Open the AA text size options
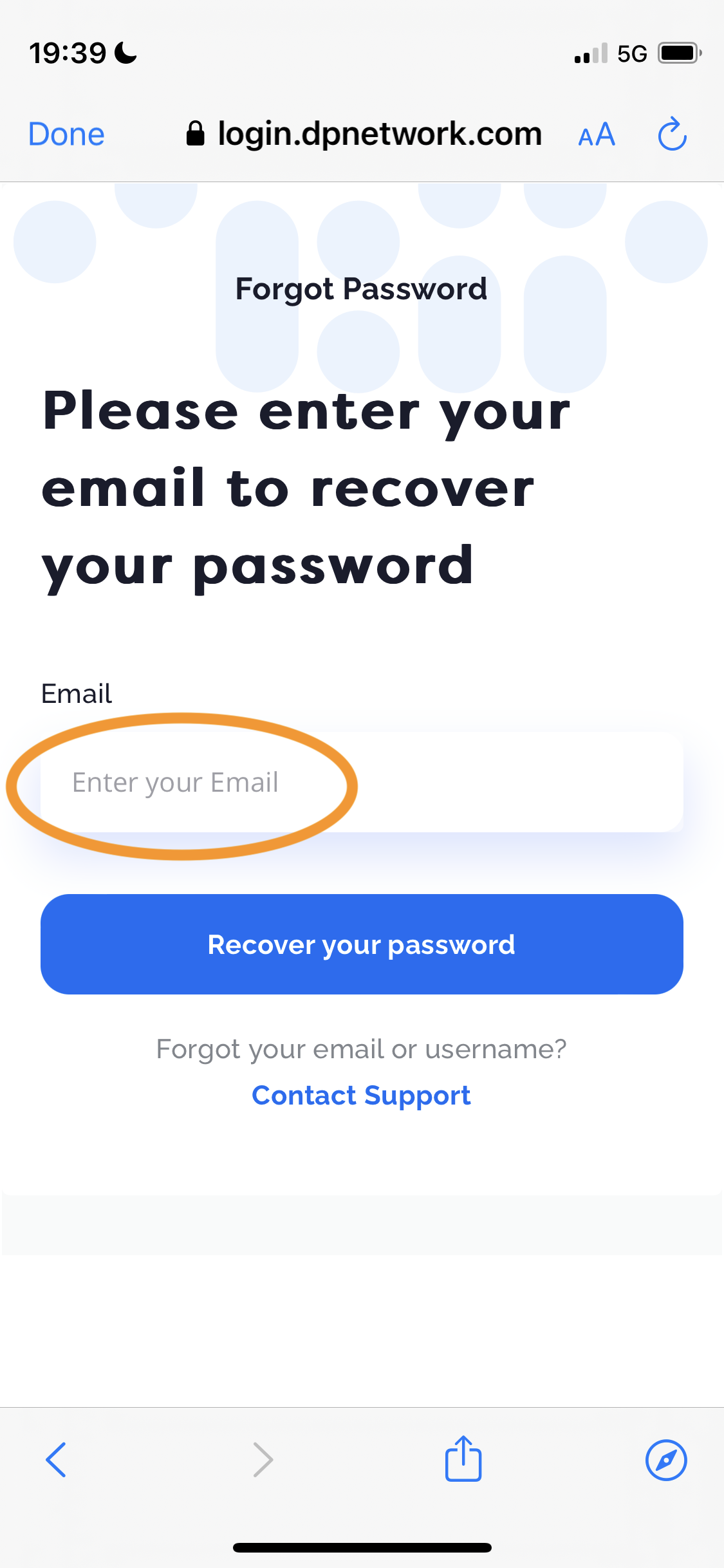The width and height of the screenshot is (724, 1568). [x=597, y=135]
